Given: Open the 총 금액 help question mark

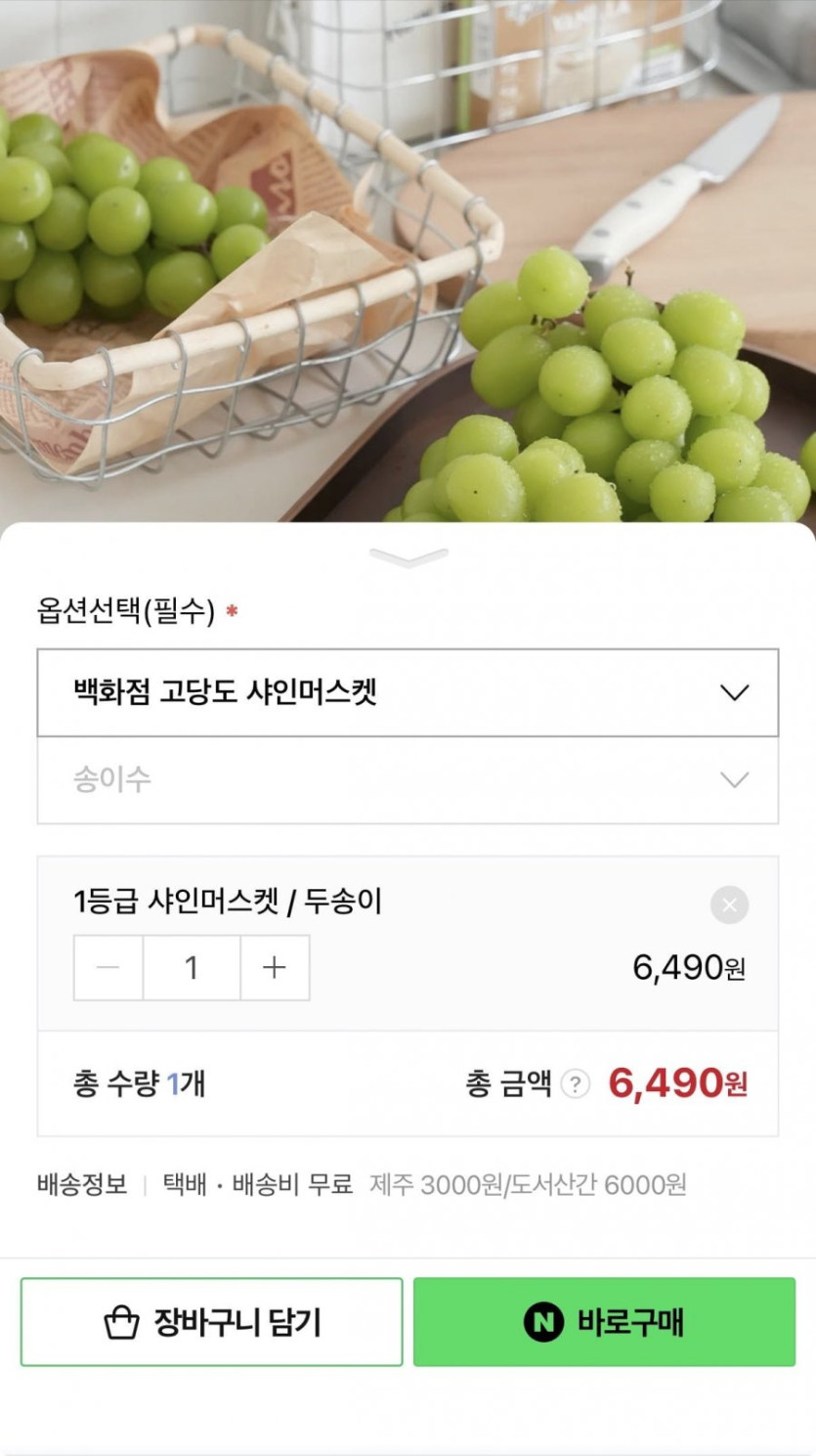Looking at the screenshot, I should [576, 1083].
